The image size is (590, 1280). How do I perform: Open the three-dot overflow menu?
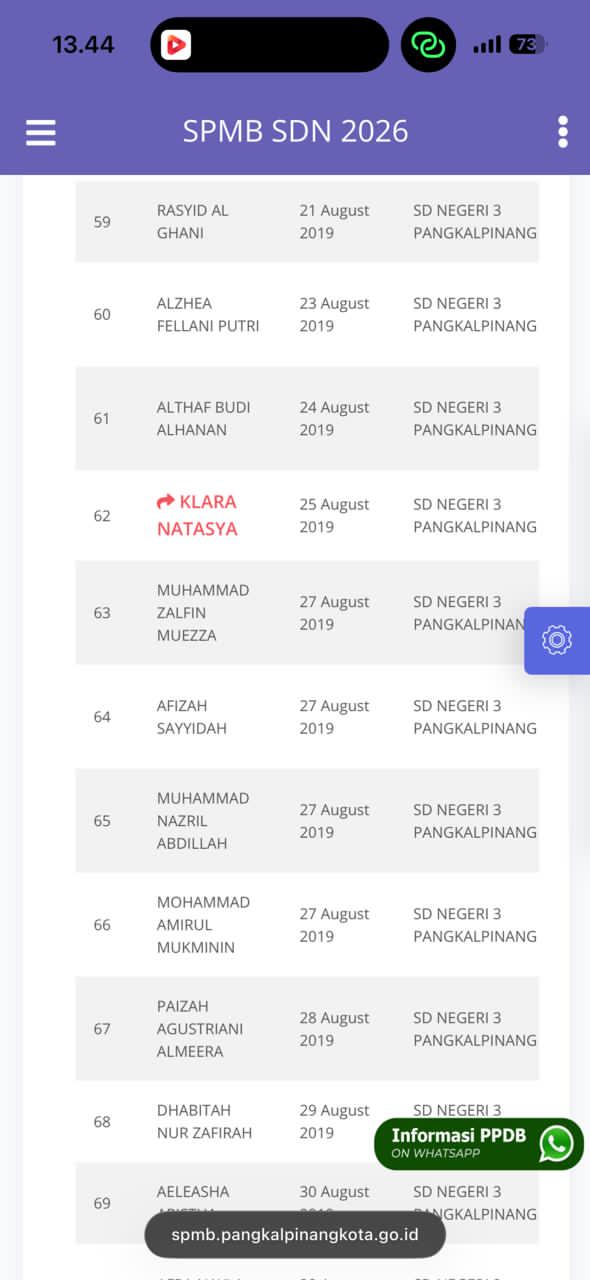tap(563, 132)
